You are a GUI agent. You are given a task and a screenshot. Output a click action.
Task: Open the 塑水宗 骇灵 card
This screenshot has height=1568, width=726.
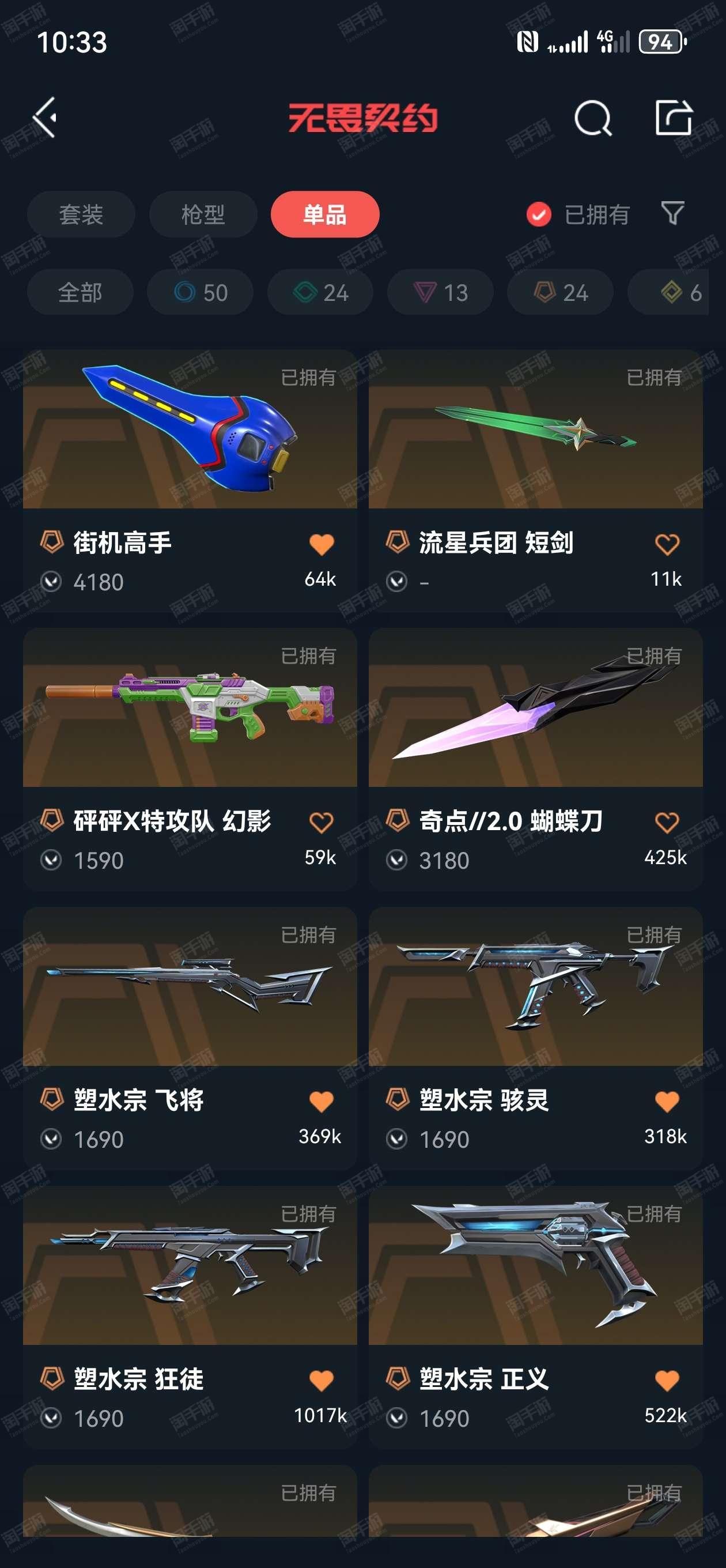click(x=535, y=1038)
